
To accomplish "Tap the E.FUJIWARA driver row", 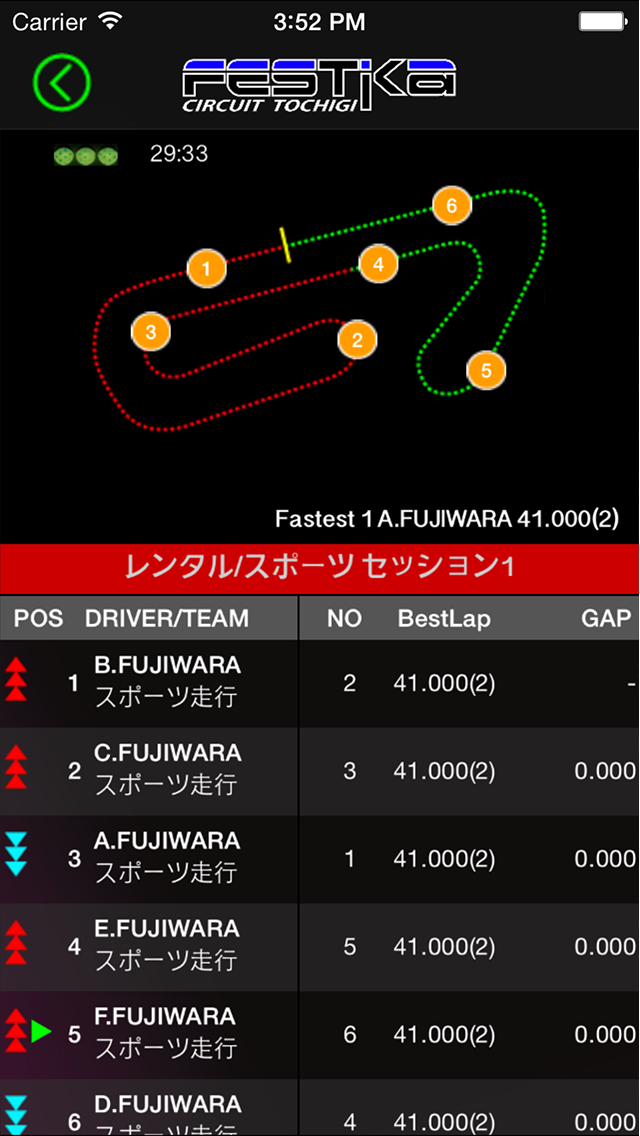I will click(x=320, y=947).
